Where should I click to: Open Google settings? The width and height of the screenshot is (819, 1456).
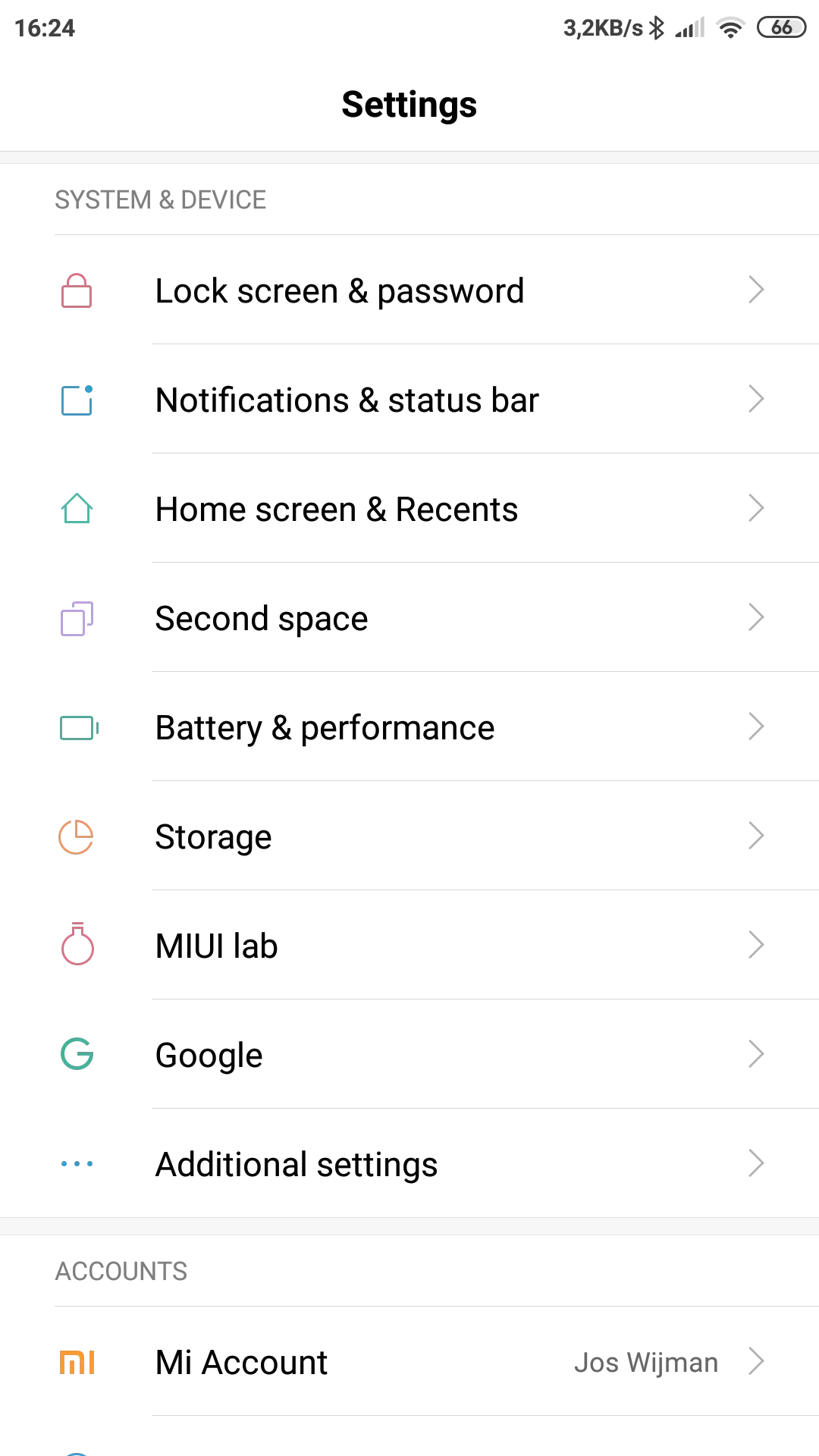click(209, 1056)
